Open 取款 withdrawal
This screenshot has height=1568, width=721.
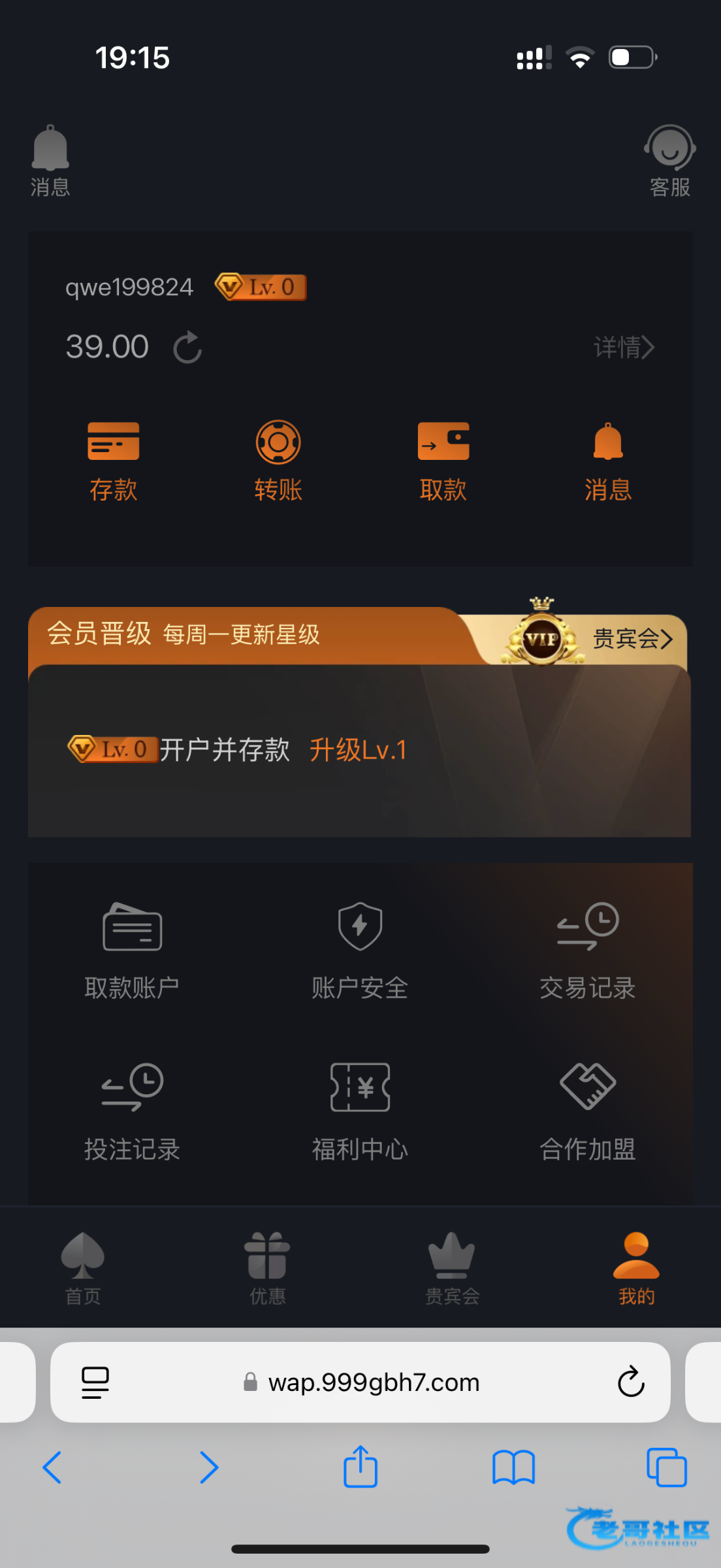(x=443, y=461)
